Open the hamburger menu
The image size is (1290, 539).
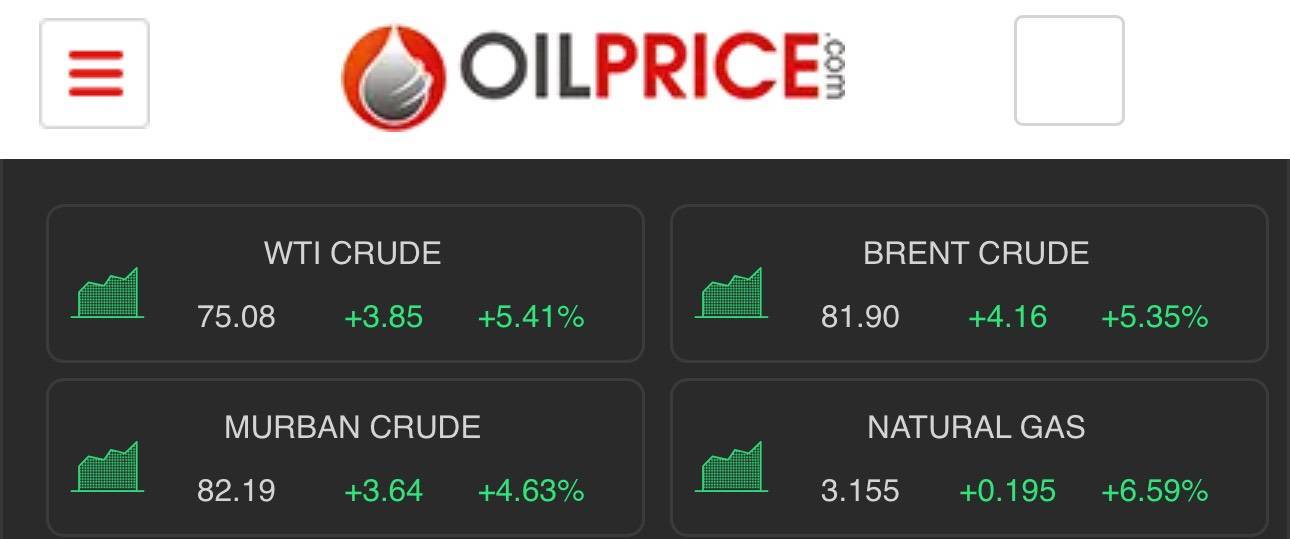tap(95, 74)
